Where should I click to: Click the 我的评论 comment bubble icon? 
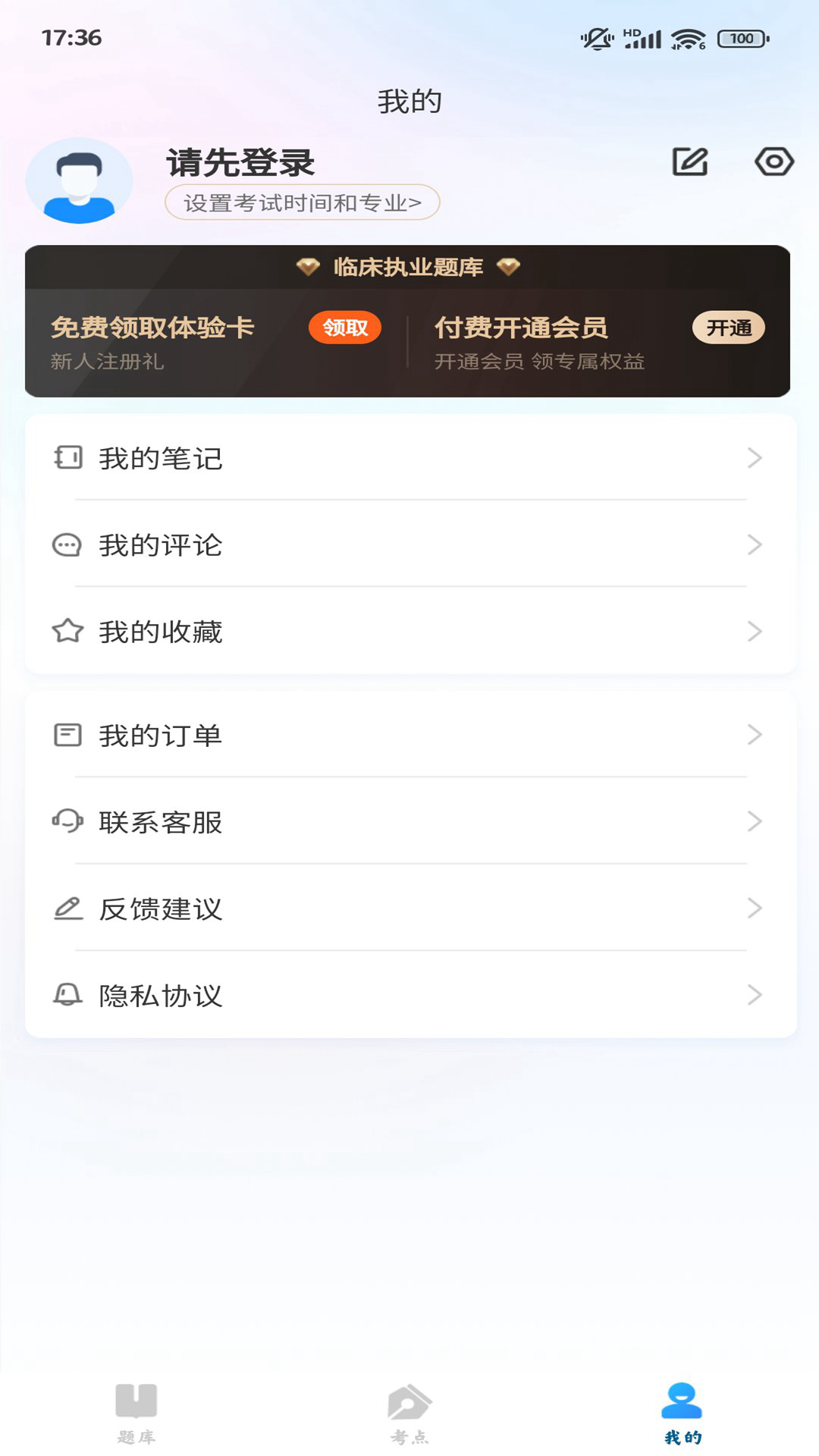tap(69, 544)
